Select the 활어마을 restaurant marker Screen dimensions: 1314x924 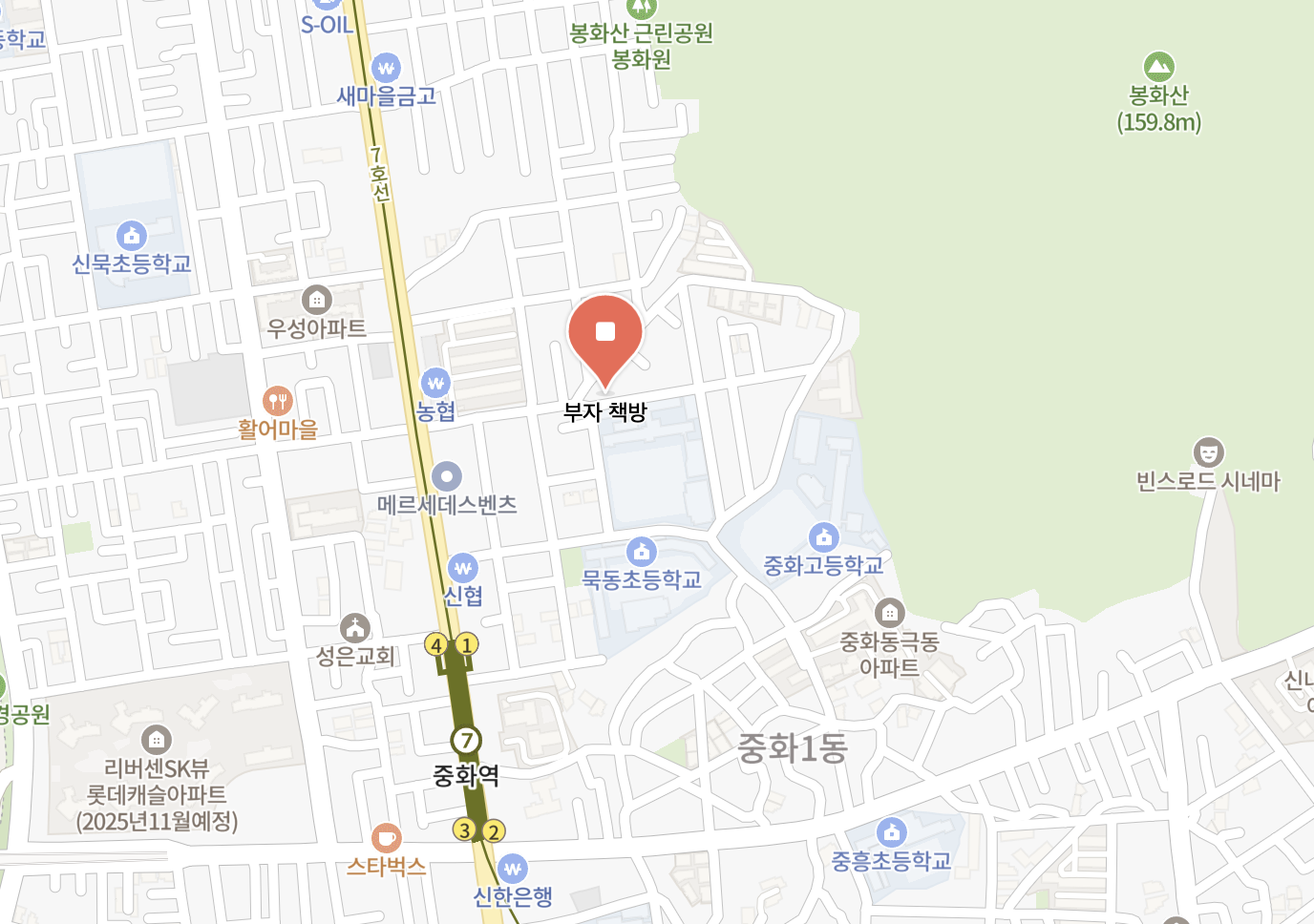[278, 401]
